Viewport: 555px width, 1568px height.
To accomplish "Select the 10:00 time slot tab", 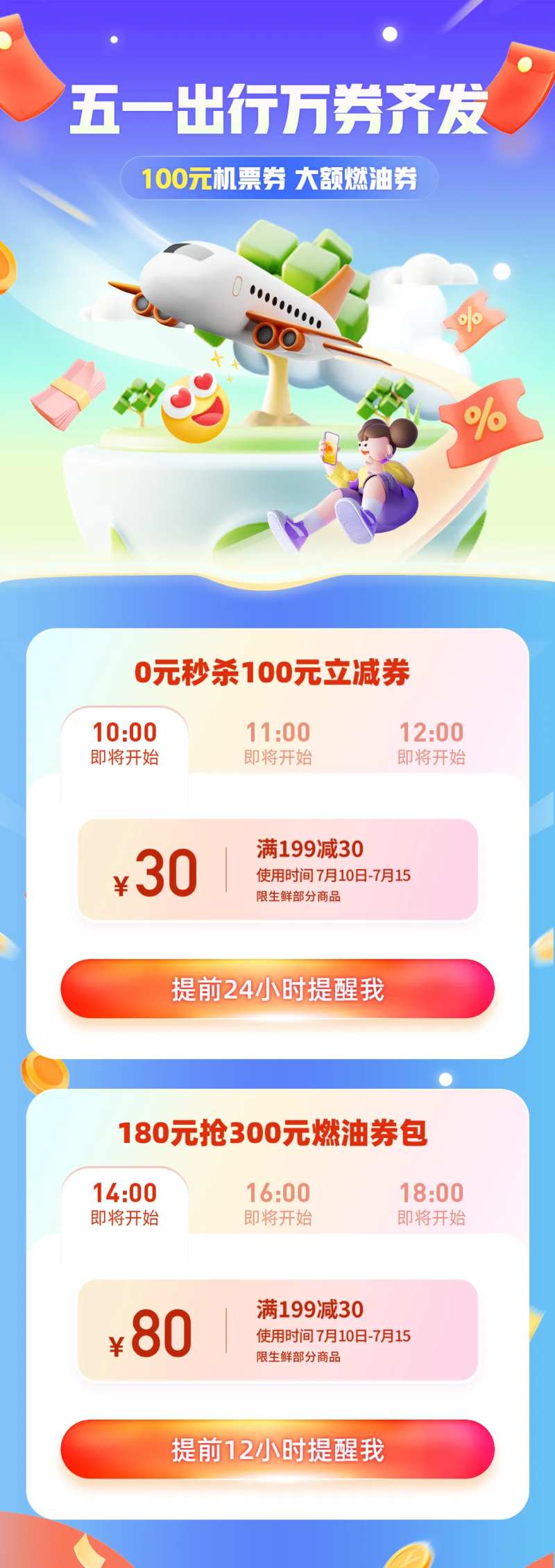I will [125, 743].
